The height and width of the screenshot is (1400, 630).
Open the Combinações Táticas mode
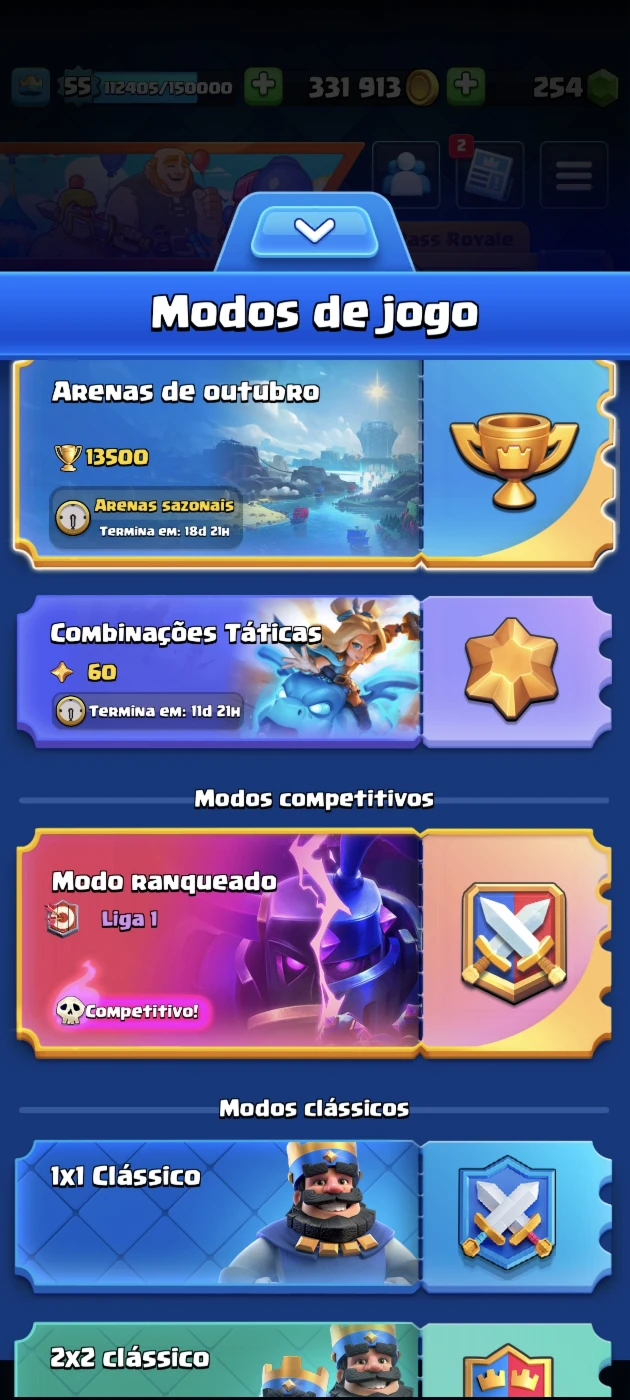tap(220, 670)
